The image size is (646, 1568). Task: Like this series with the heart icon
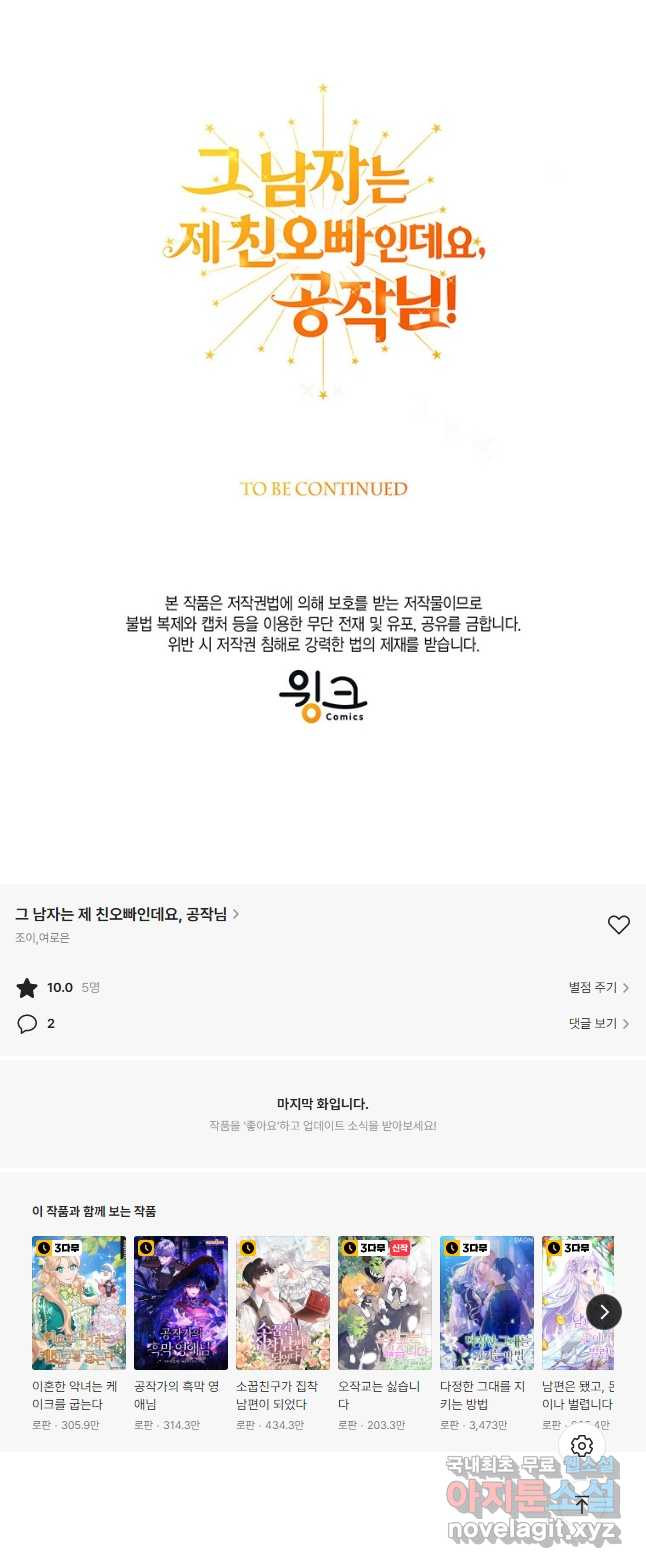619,925
